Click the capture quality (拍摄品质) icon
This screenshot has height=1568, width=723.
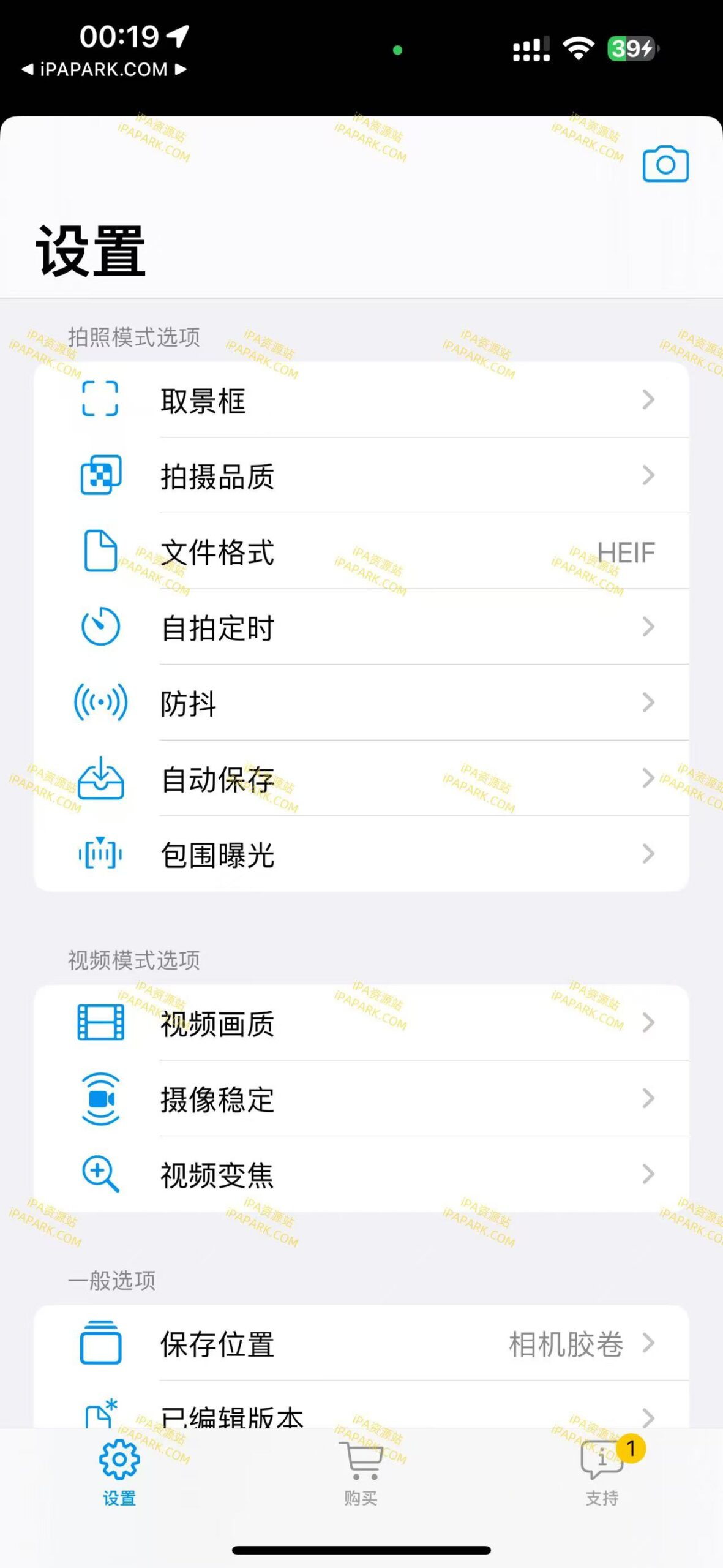point(102,475)
